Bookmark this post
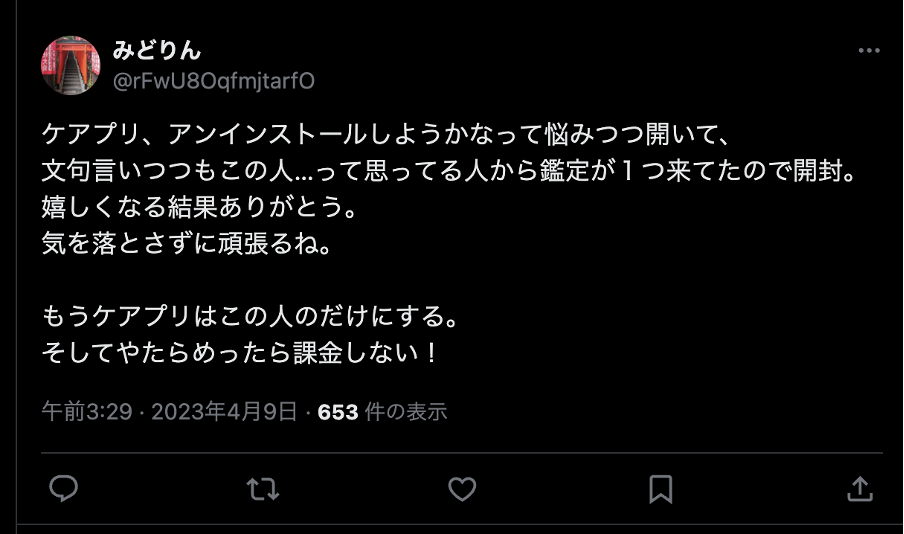Image resolution: width=904 pixels, height=534 pixels. click(660, 488)
